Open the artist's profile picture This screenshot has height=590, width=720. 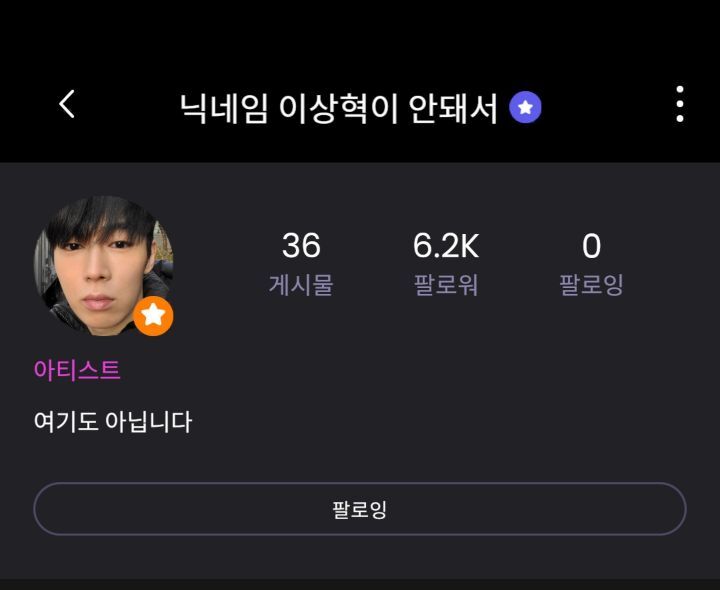100,265
